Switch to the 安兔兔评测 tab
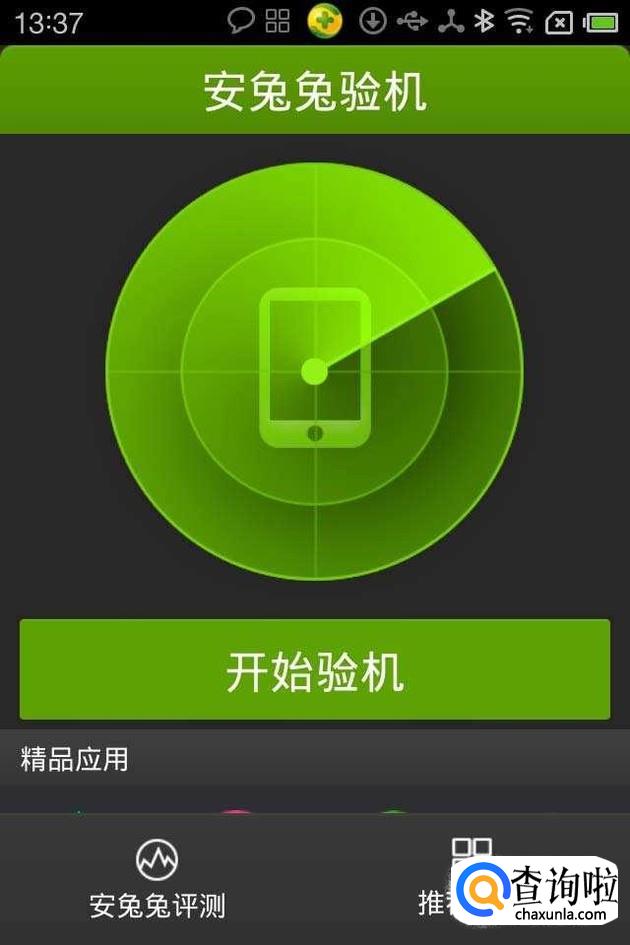The width and height of the screenshot is (630, 945). [157, 880]
